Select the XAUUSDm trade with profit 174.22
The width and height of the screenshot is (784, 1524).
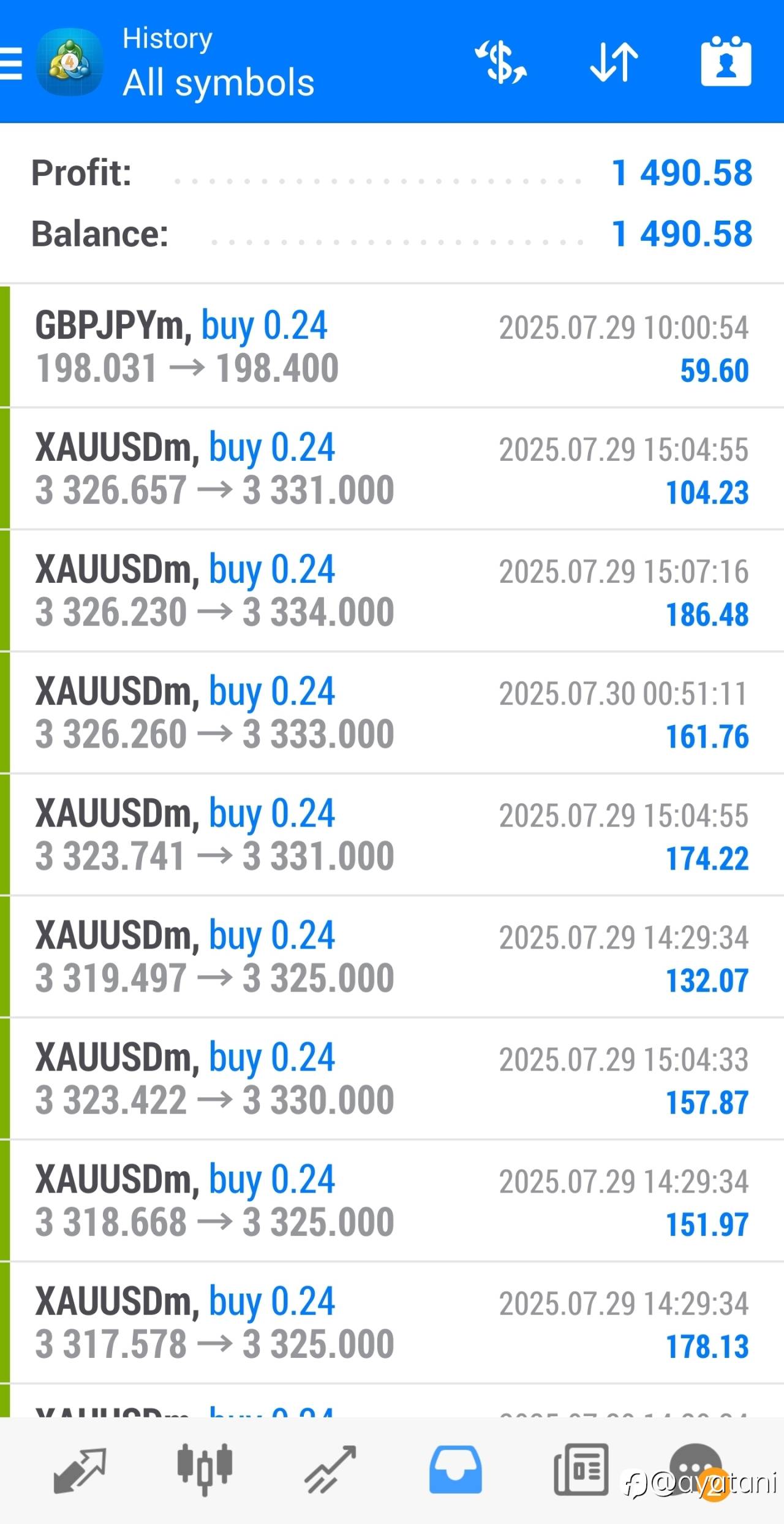392,835
